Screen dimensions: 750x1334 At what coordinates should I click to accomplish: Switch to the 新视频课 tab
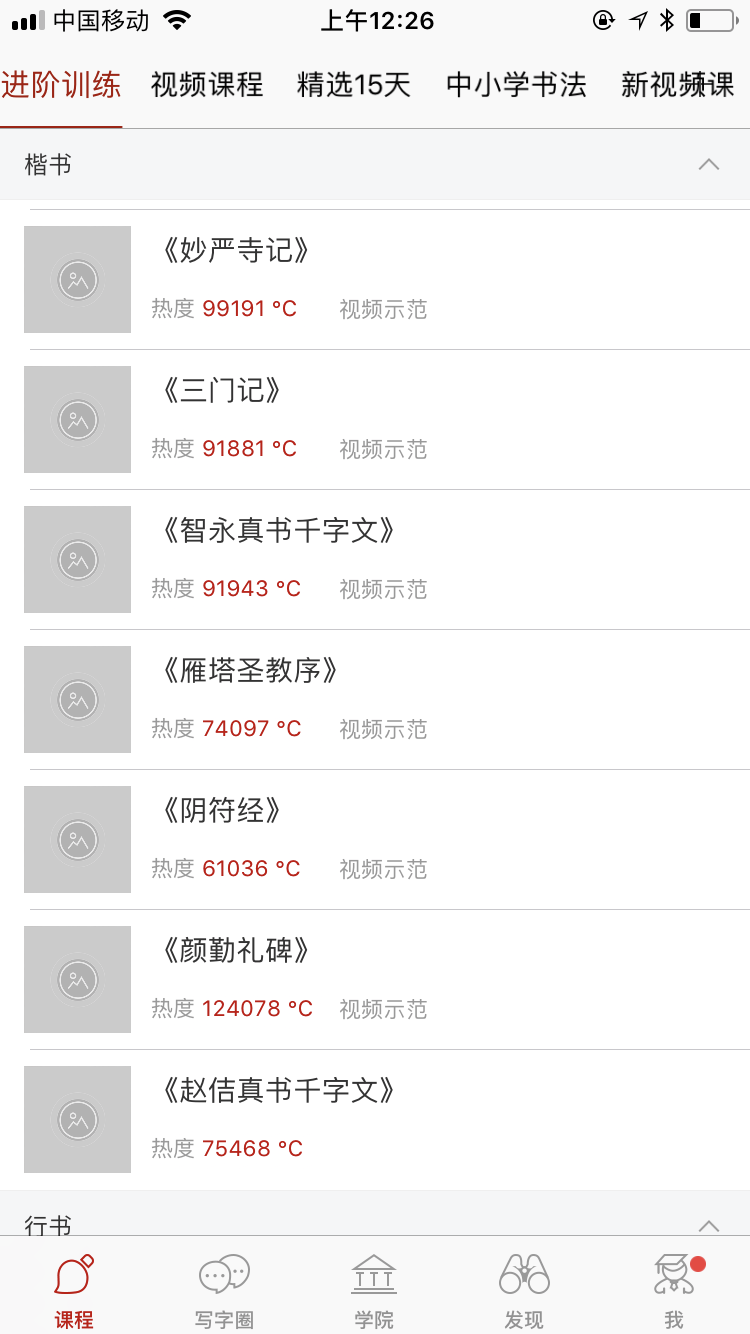point(678,85)
